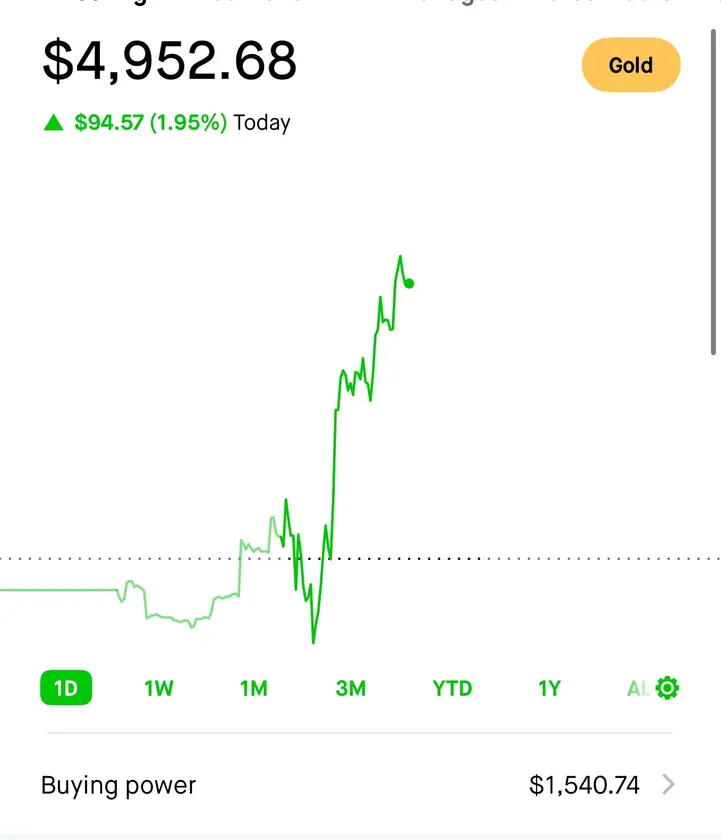Open chart settings gear icon
Screen dimensions: 721x840
(x=667, y=688)
